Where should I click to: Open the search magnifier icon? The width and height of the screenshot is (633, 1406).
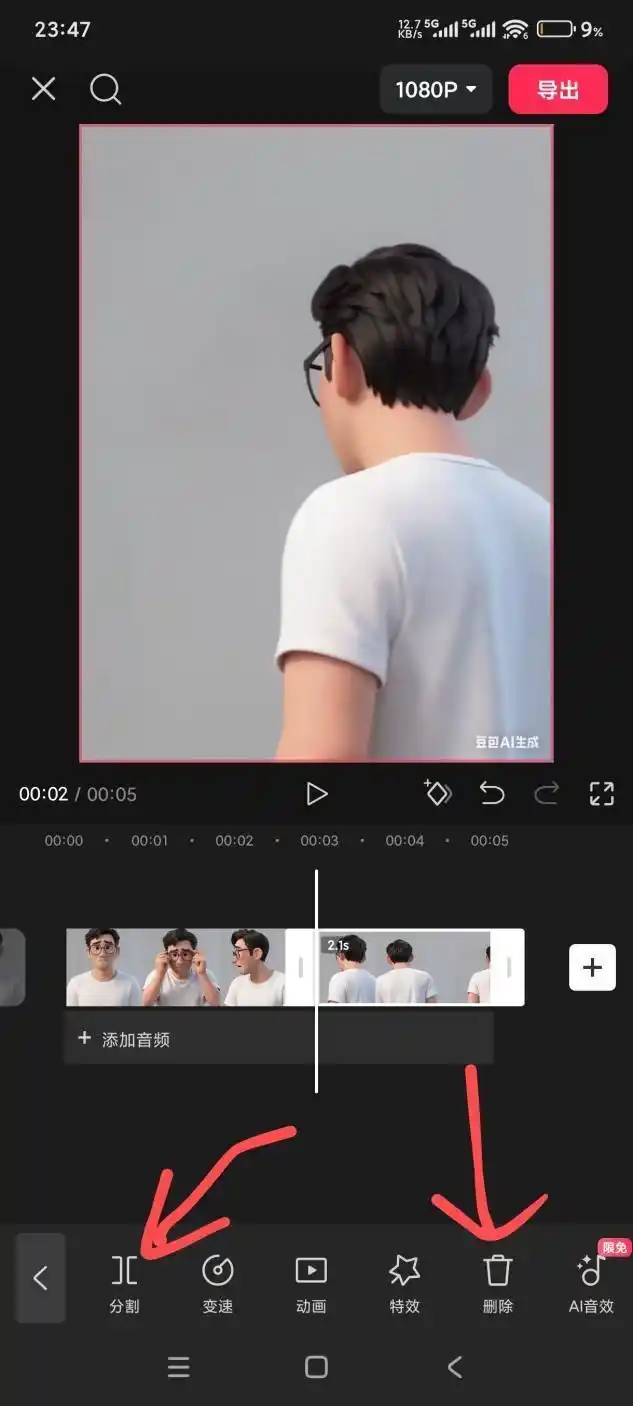coord(105,89)
